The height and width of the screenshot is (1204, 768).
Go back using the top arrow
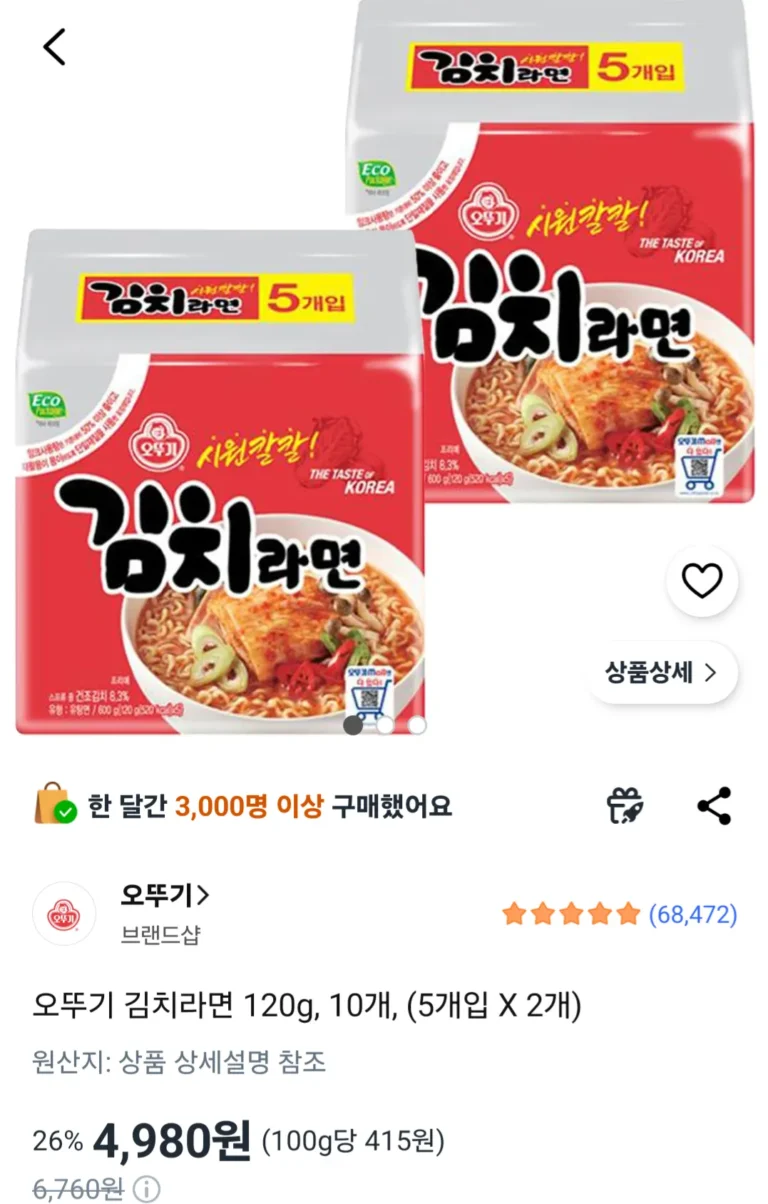[54, 47]
